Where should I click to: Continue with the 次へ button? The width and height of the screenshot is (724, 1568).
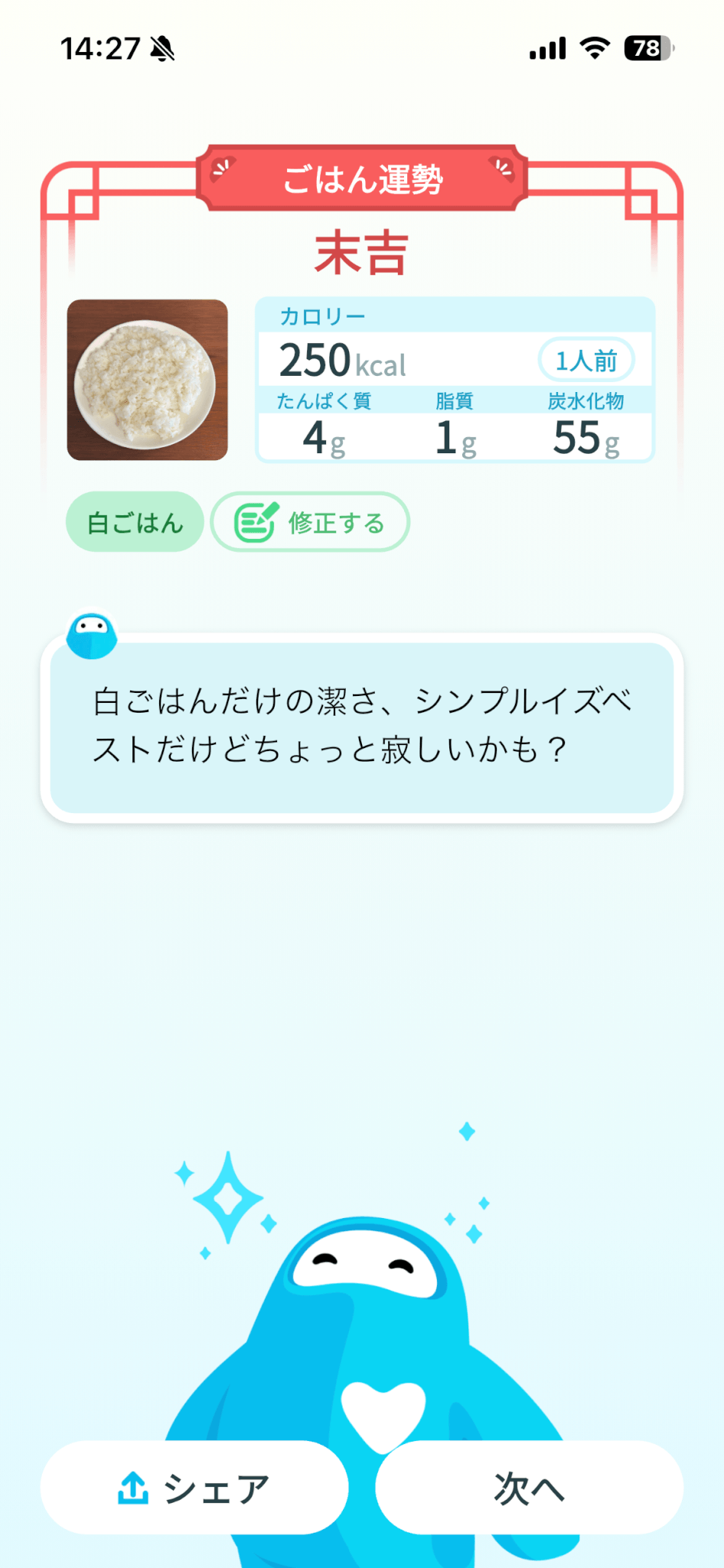click(529, 1488)
